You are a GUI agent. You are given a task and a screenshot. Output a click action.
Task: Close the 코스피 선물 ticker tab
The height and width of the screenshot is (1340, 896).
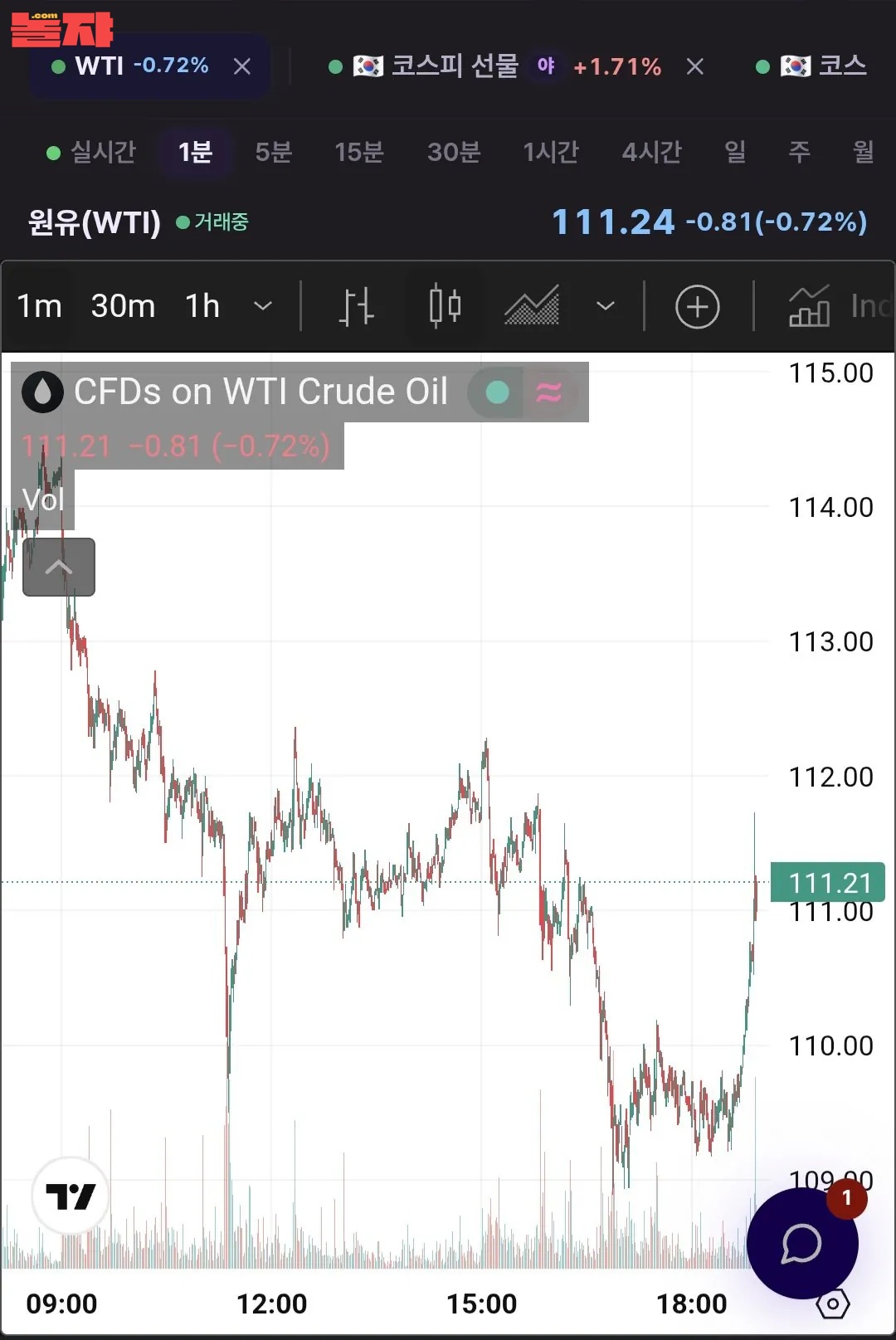(x=695, y=66)
